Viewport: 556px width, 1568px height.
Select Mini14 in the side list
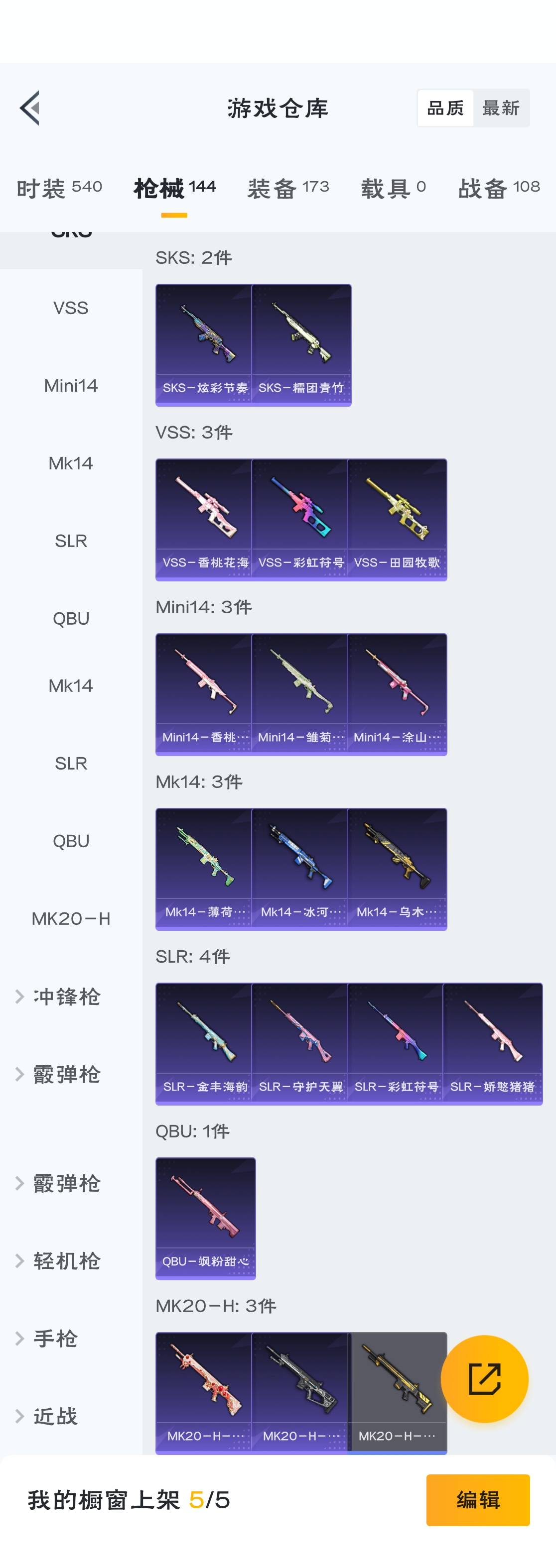click(71, 385)
